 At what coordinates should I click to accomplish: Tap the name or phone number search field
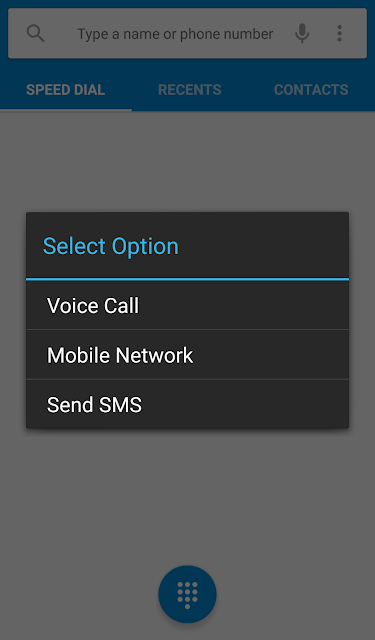pyautogui.click(x=175, y=34)
